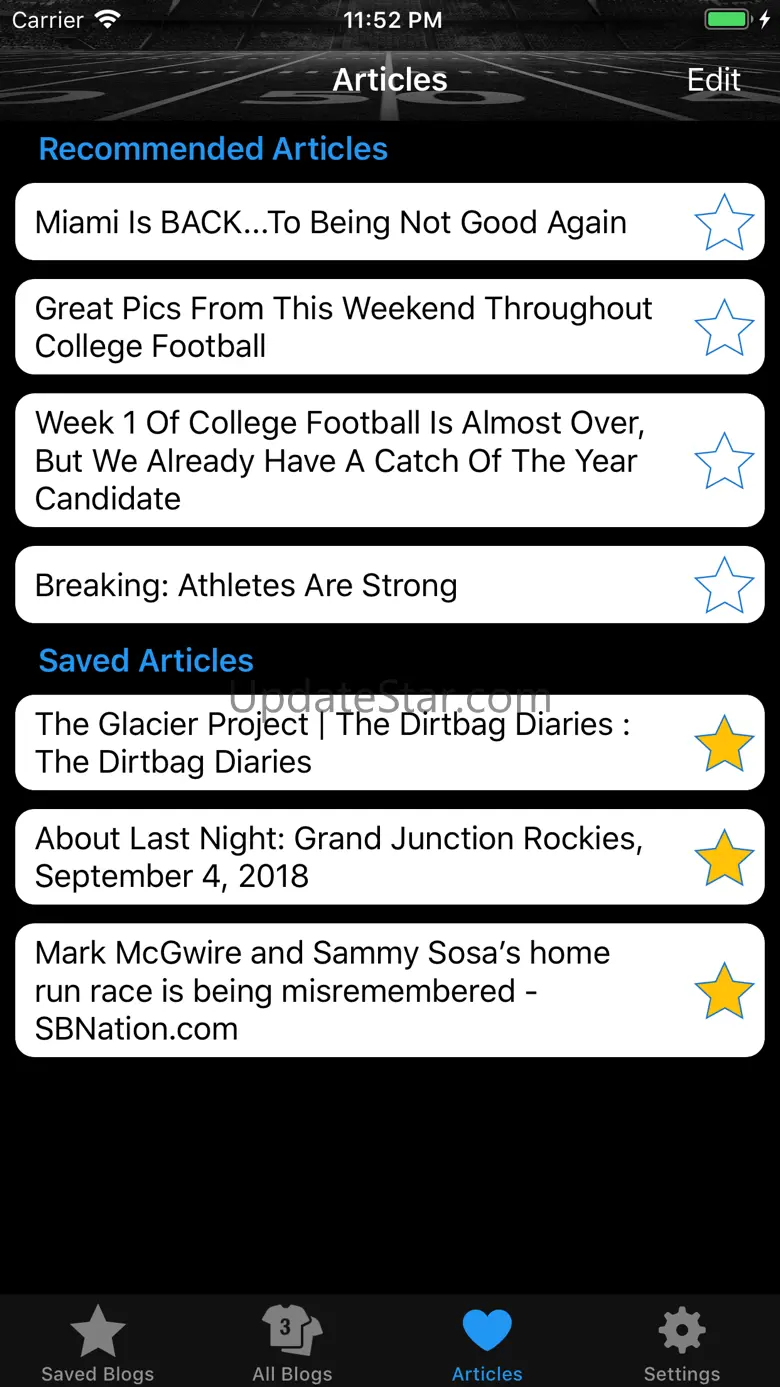
Task: Switch to the Saved Blogs tab
Action: pyautogui.click(x=98, y=1343)
